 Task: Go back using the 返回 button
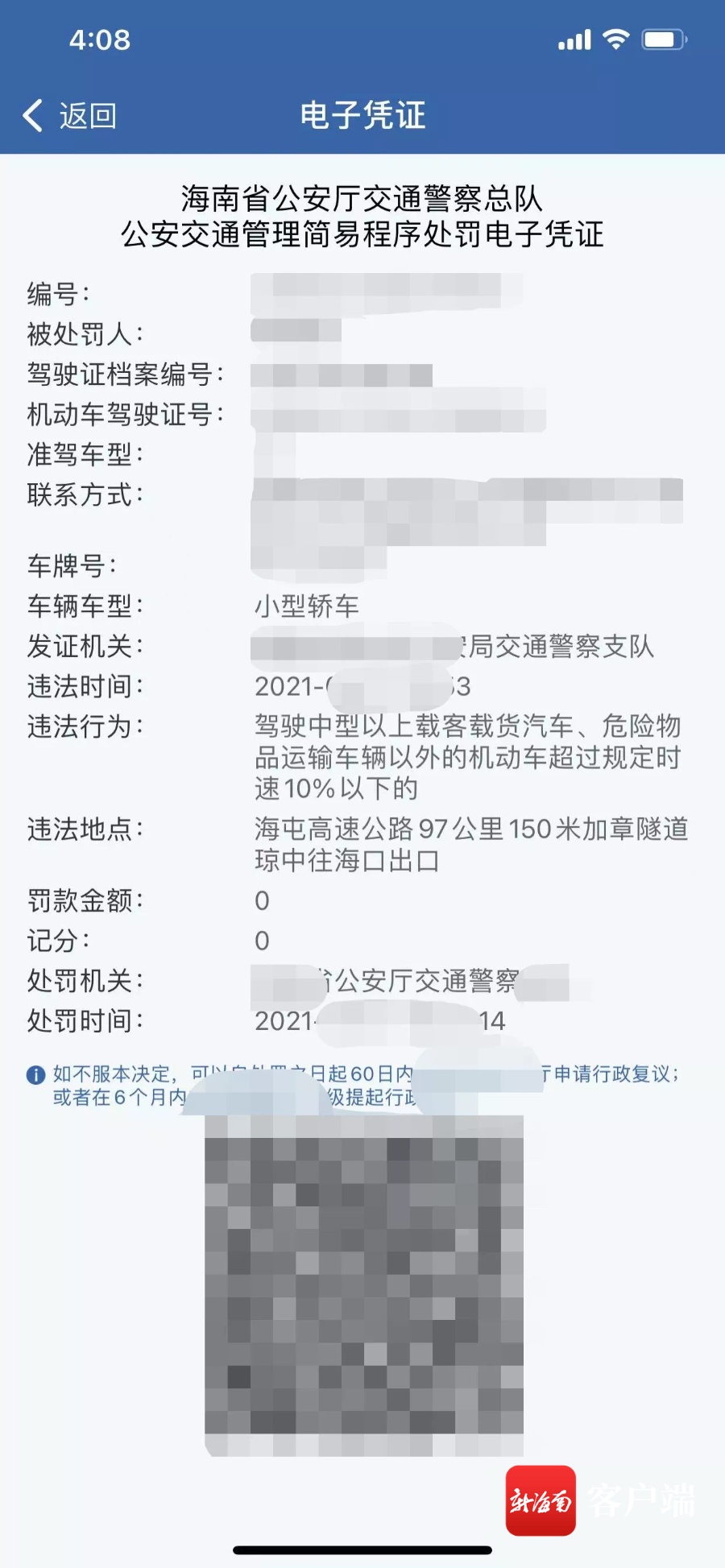(x=70, y=116)
